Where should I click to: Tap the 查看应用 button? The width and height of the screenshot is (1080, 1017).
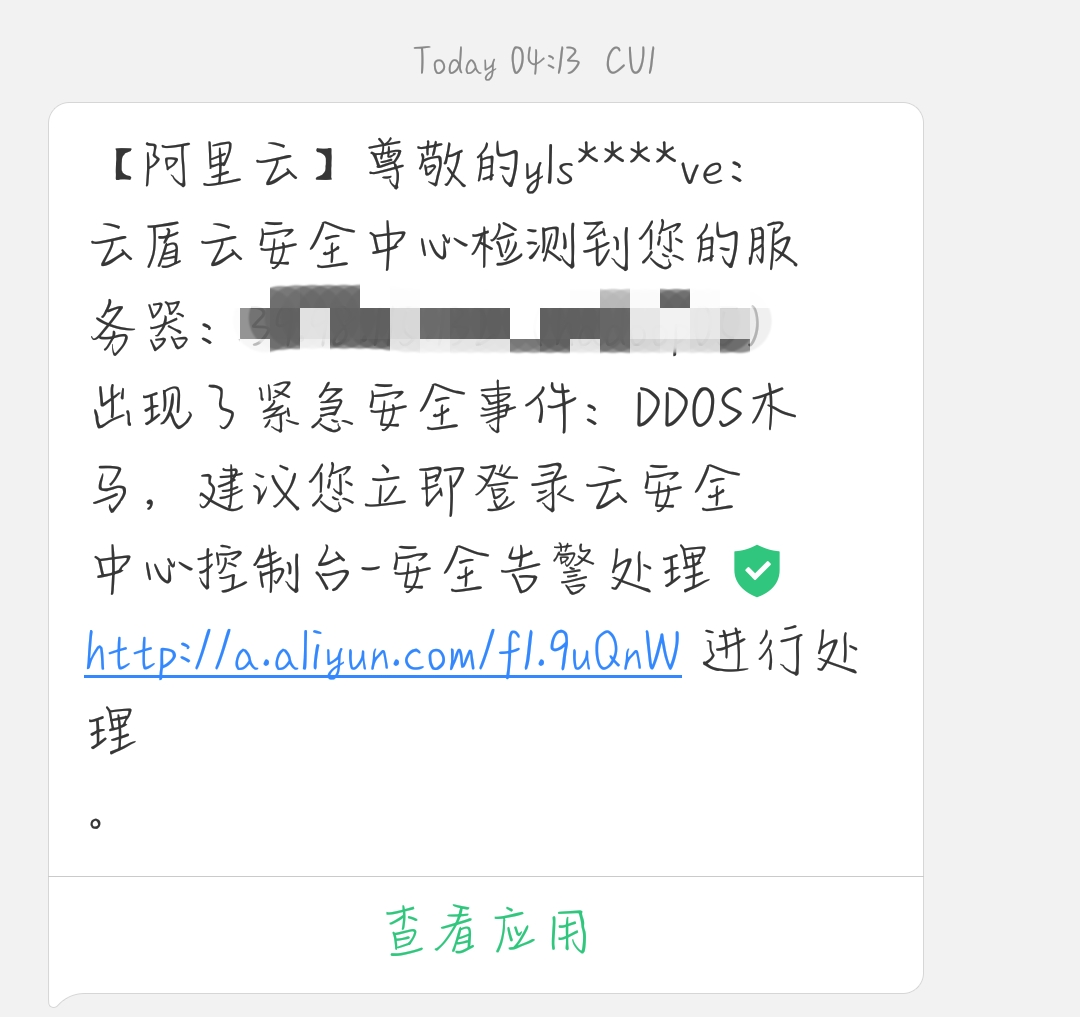[x=487, y=931]
